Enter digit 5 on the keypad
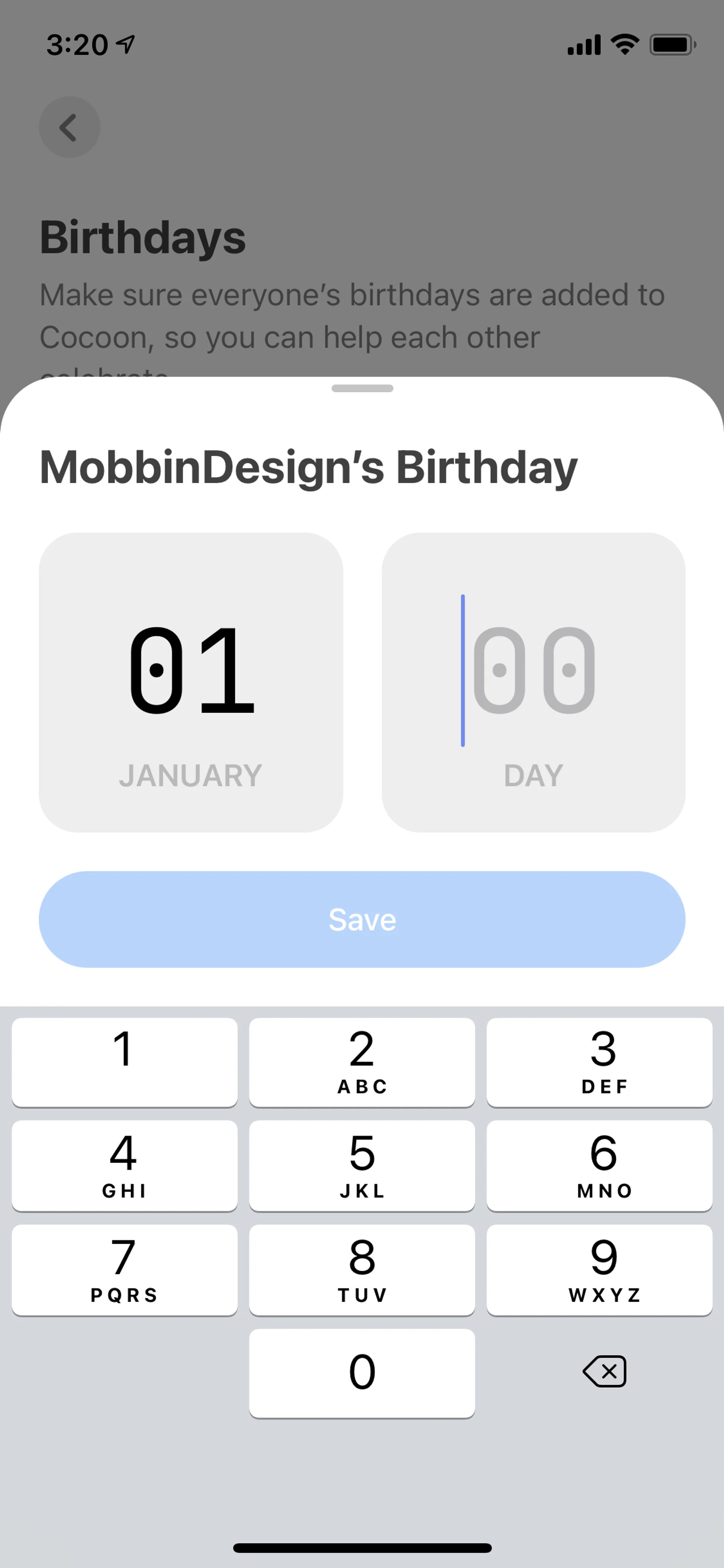The image size is (724, 1568). tap(362, 1165)
